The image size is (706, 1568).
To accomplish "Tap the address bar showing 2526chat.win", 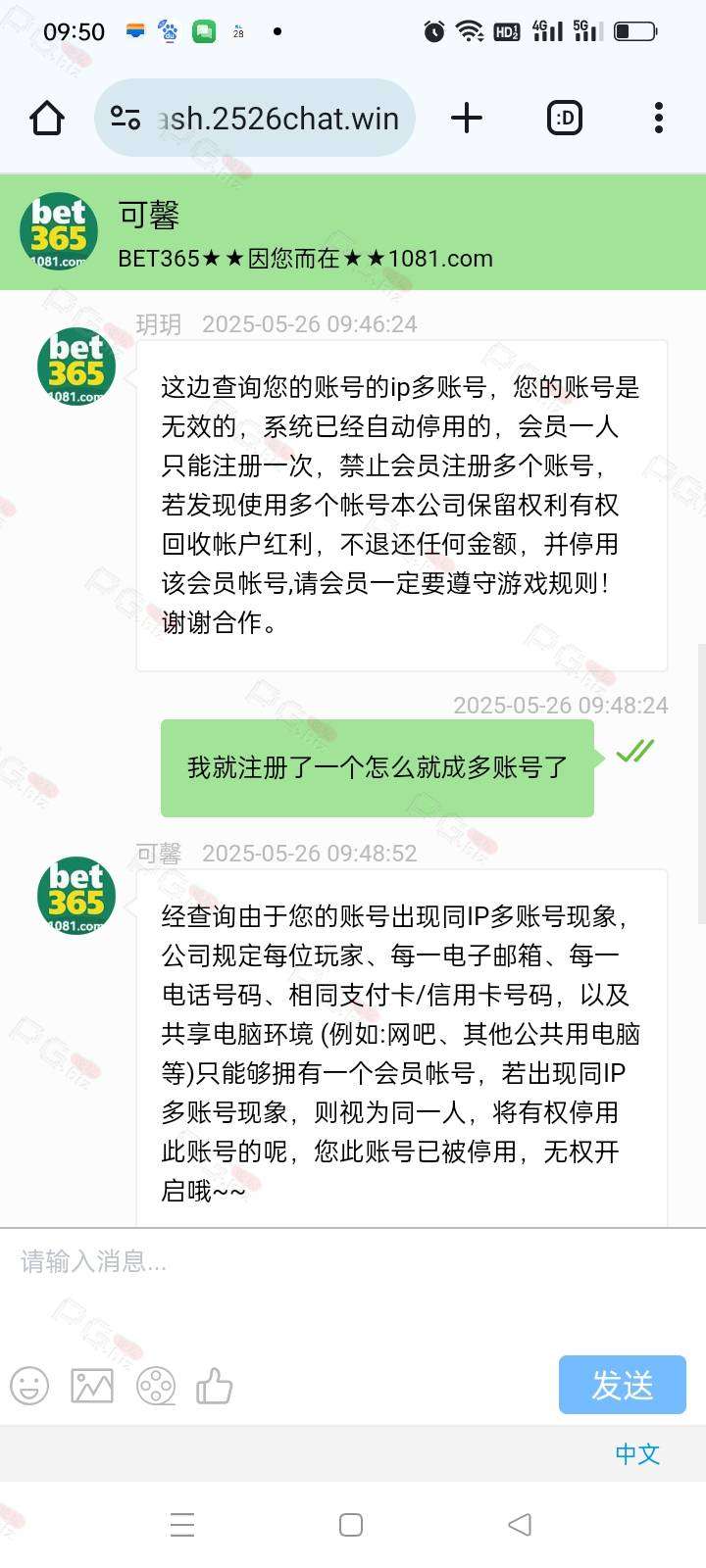I will [255, 119].
